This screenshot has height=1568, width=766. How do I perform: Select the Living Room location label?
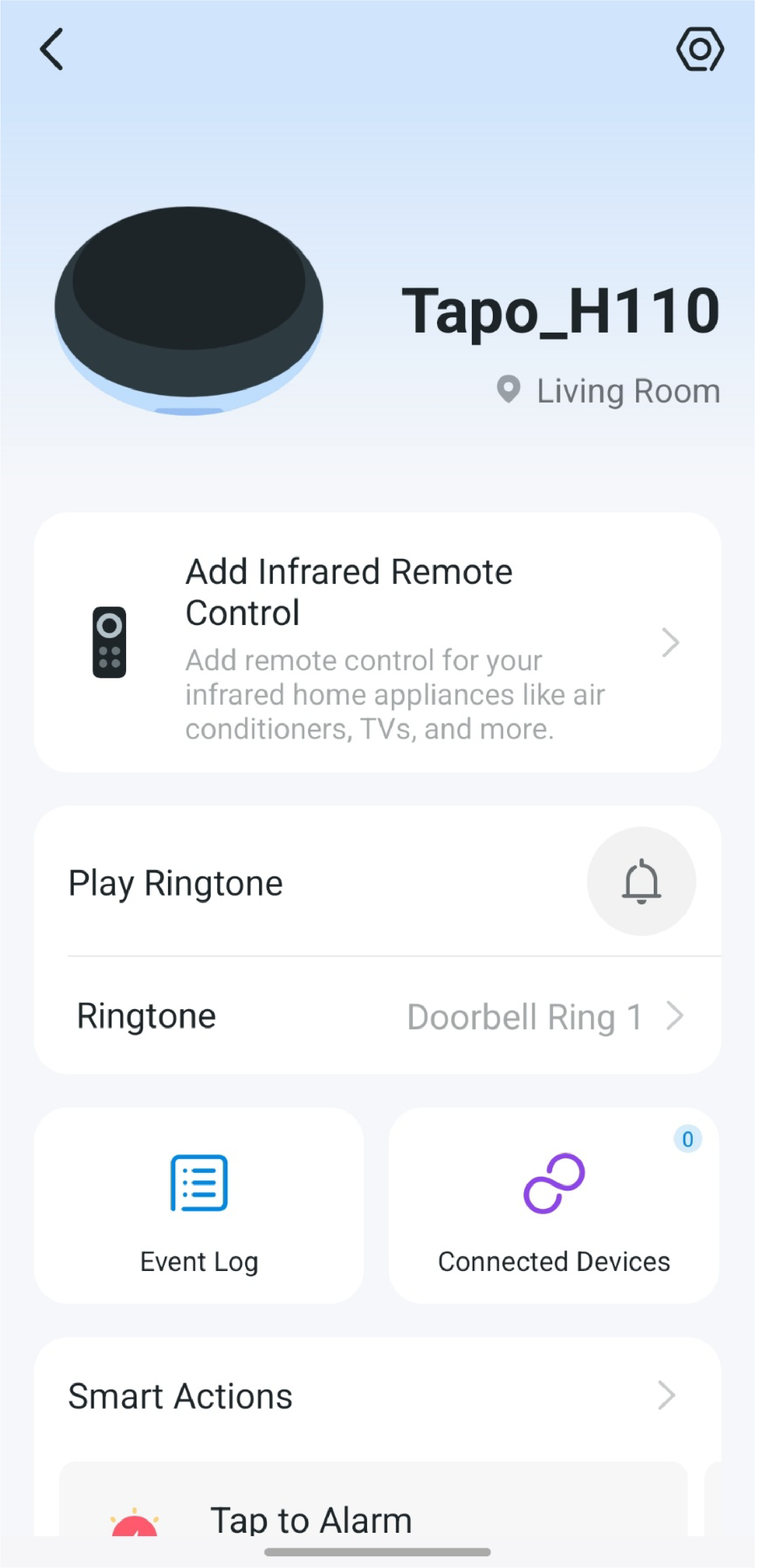(627, 390)
